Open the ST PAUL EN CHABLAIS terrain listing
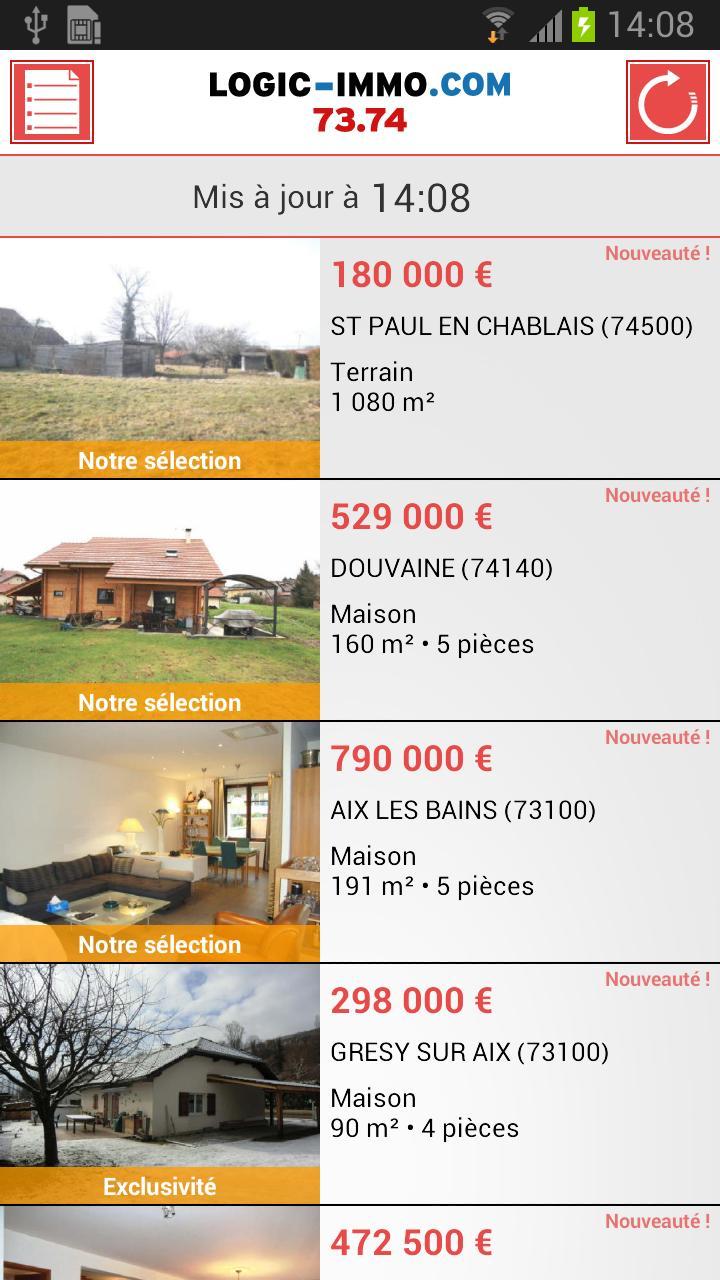Image resolution: width=720 pixels, height=1280 pixels. pos(360,358)
